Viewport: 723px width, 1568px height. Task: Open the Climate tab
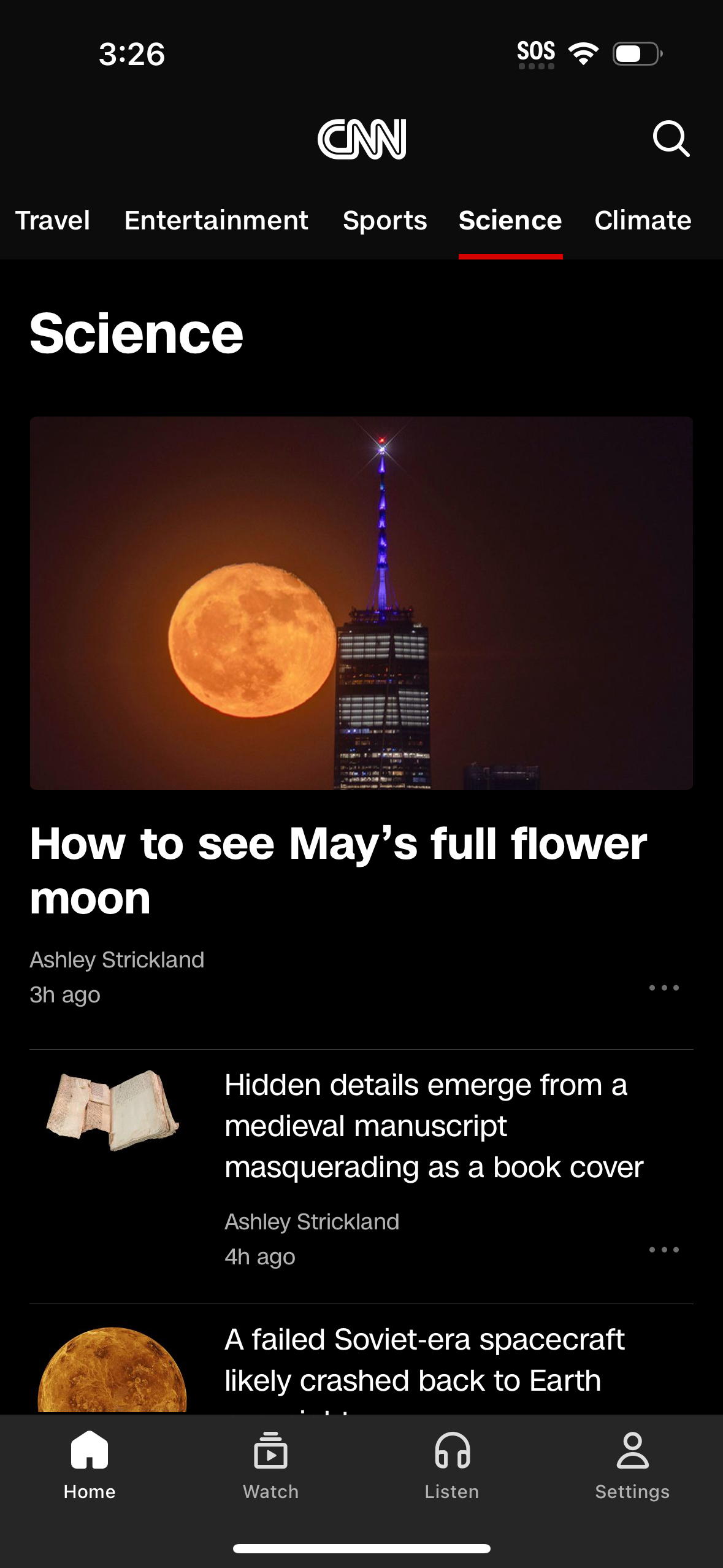point(643,221)
